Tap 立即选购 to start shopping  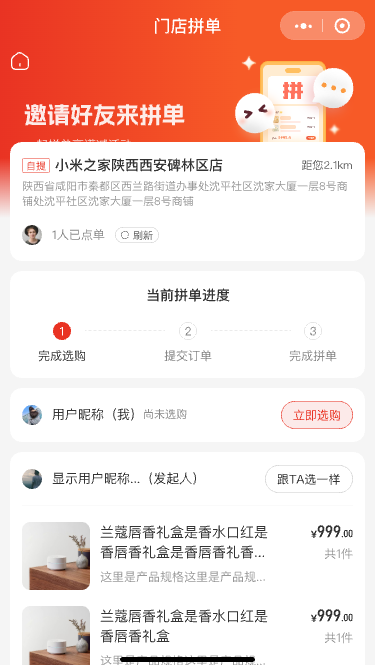pyautogui.click(x=317, y=415)
